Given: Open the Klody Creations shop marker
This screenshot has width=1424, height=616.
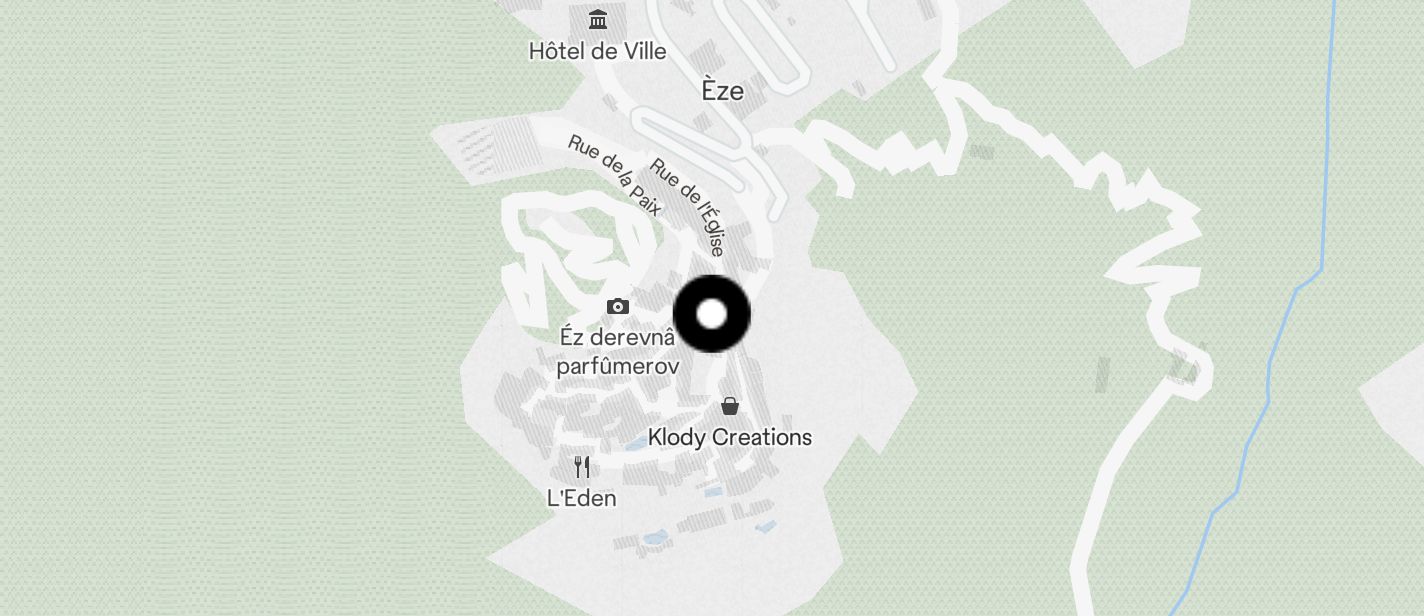Looking at the screenshot, I should (x=730, y=406).
